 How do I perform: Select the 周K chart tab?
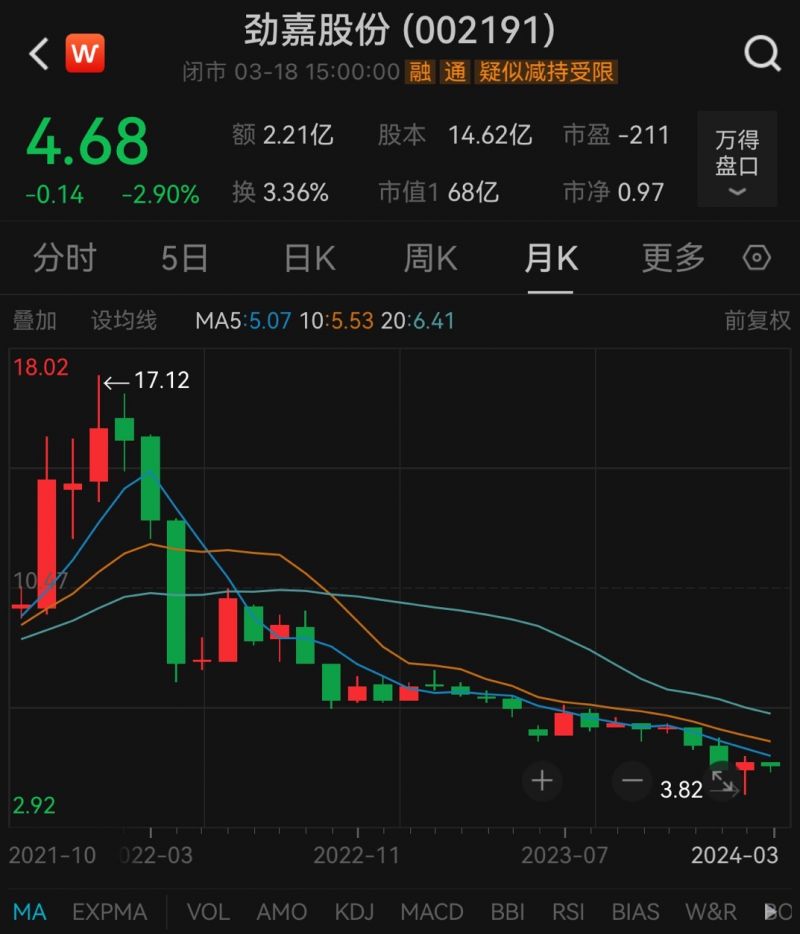[x=430, y=259]
